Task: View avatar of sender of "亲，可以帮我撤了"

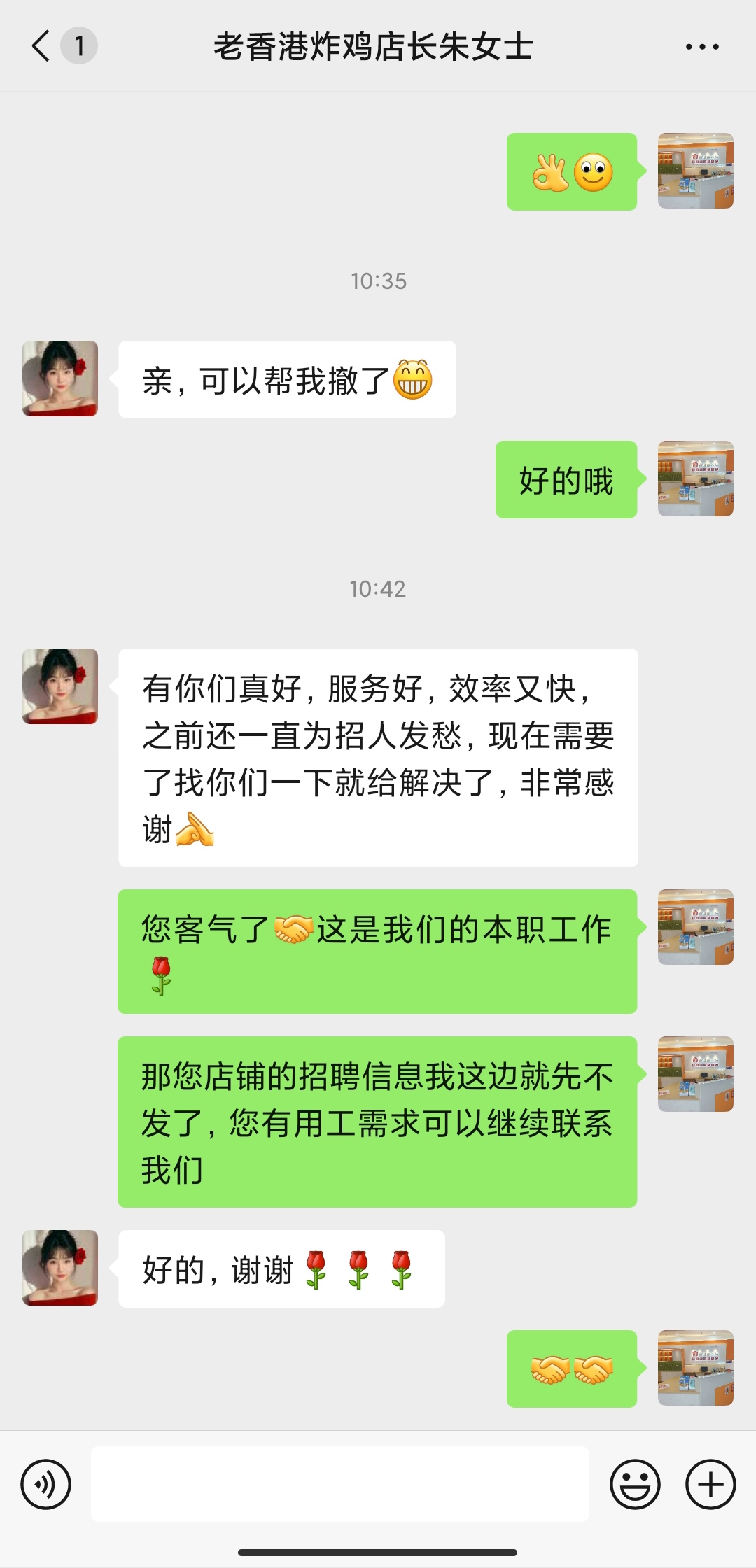Action: click(x=60, y=379)
